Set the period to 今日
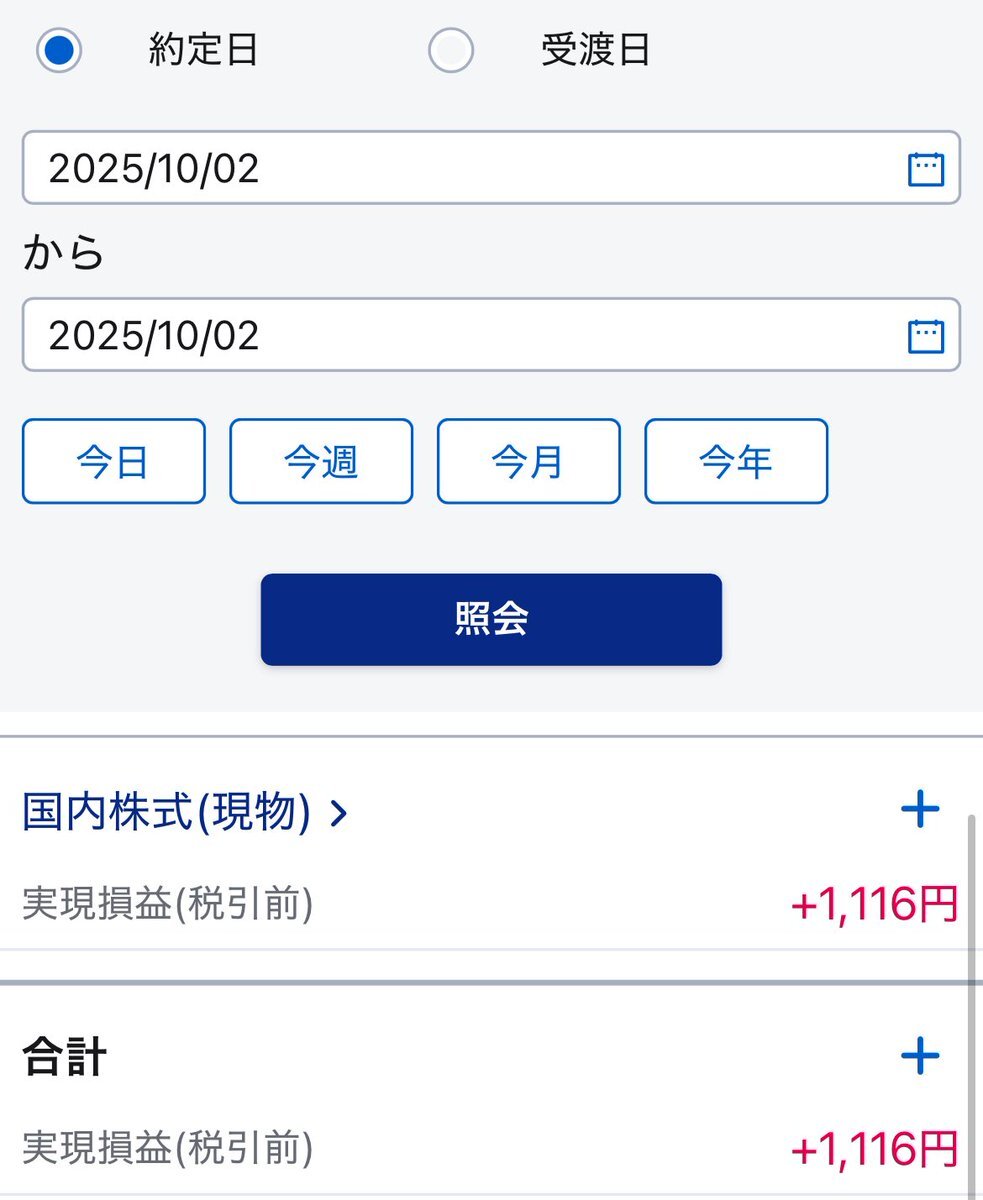This screenshot has width=983, height=1200. tap(113, 461)
